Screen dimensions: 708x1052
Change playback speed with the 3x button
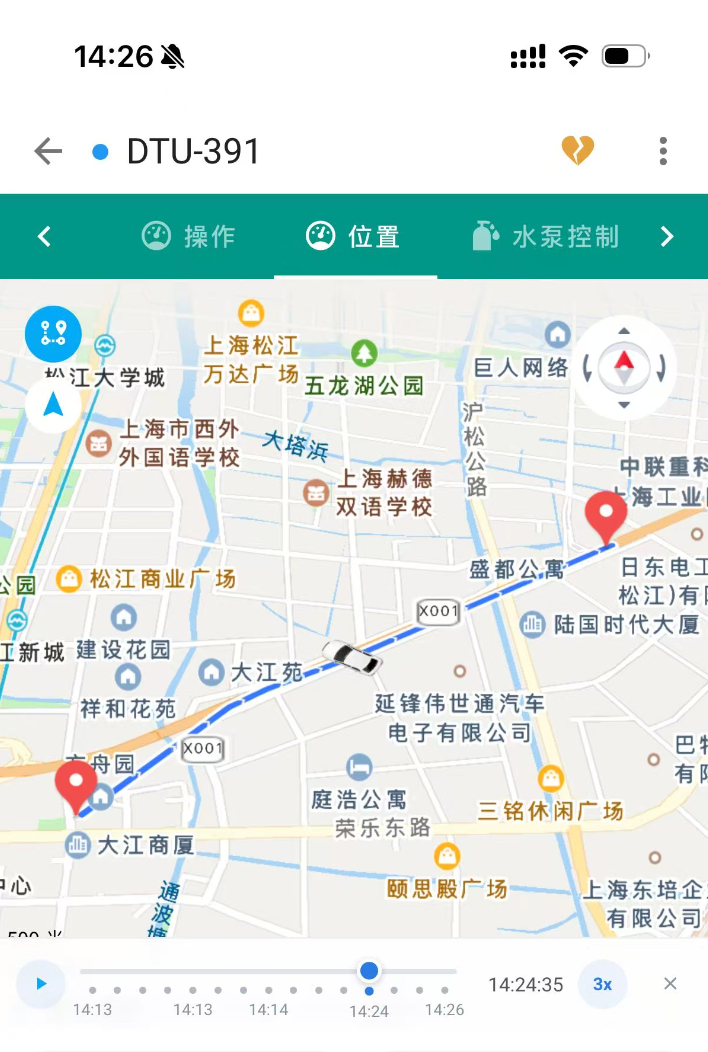(603, 984)
